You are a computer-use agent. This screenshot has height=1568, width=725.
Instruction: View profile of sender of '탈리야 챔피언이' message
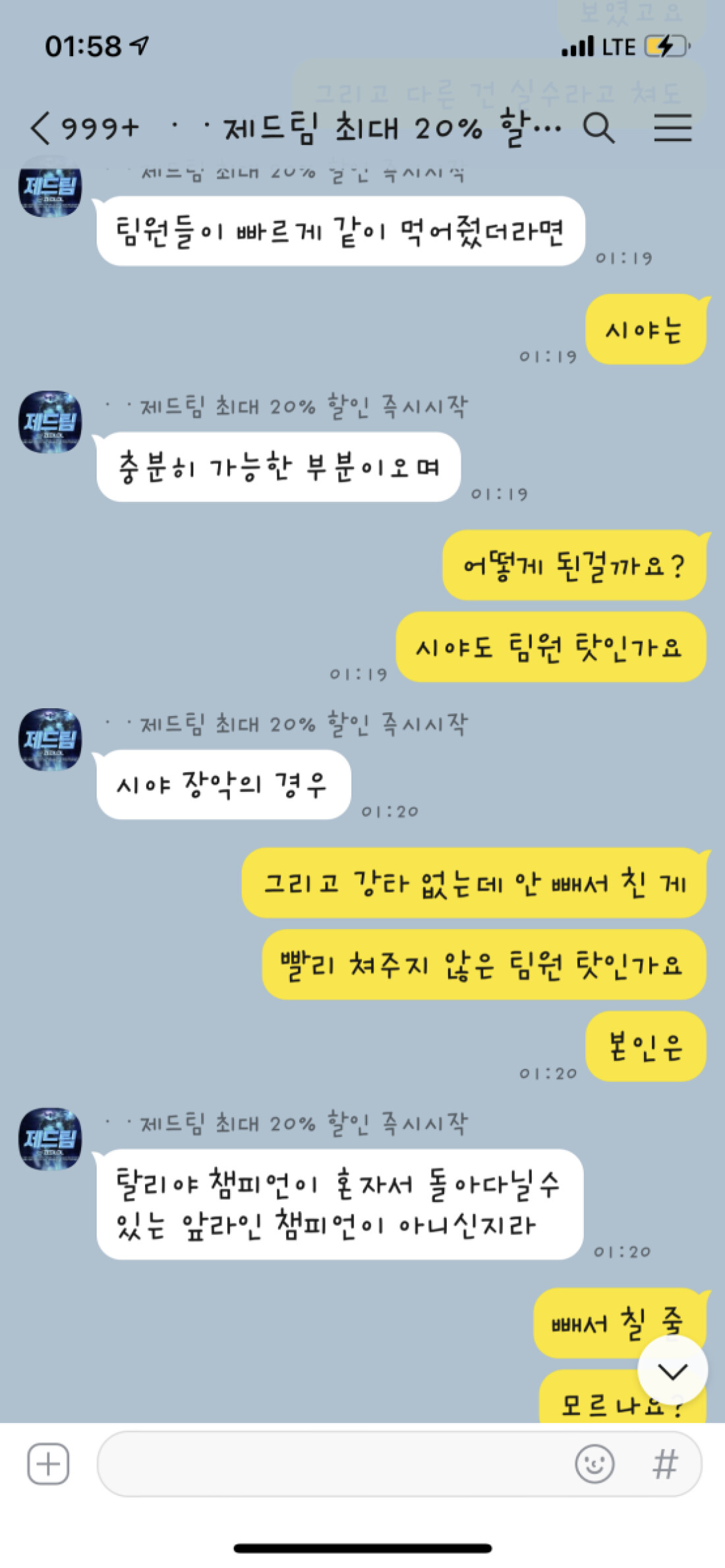point(50,1139)
